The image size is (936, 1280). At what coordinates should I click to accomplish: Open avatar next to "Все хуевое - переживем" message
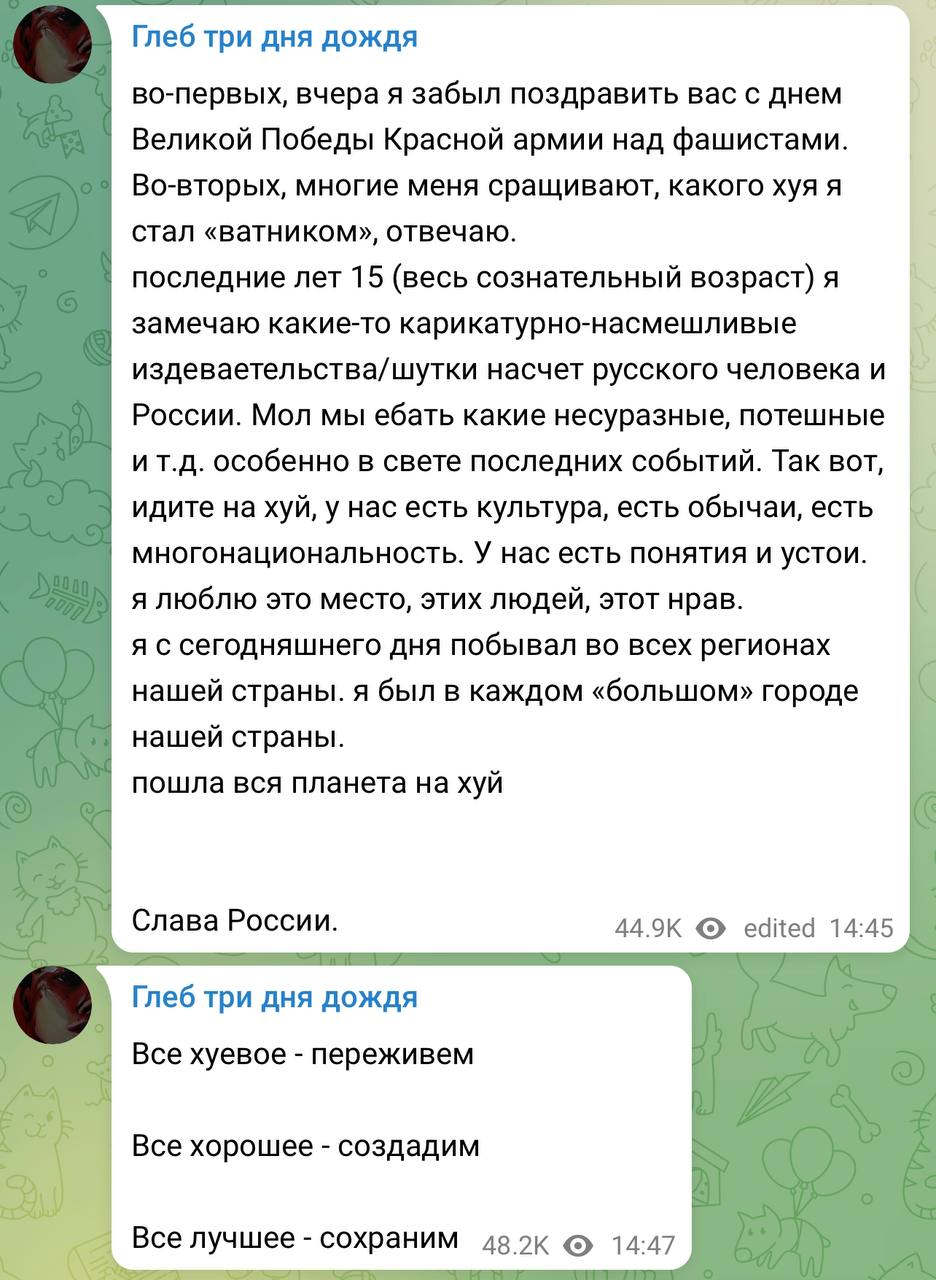[x=52, y=1004]
